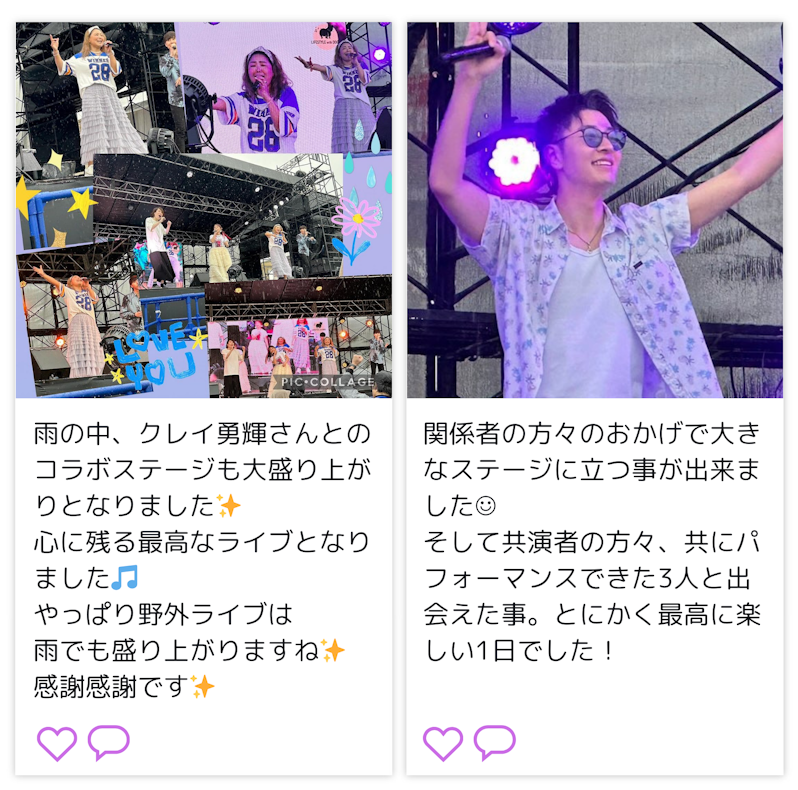Comment on the クレイ勇輝さん collab stage post

(108, 743)
